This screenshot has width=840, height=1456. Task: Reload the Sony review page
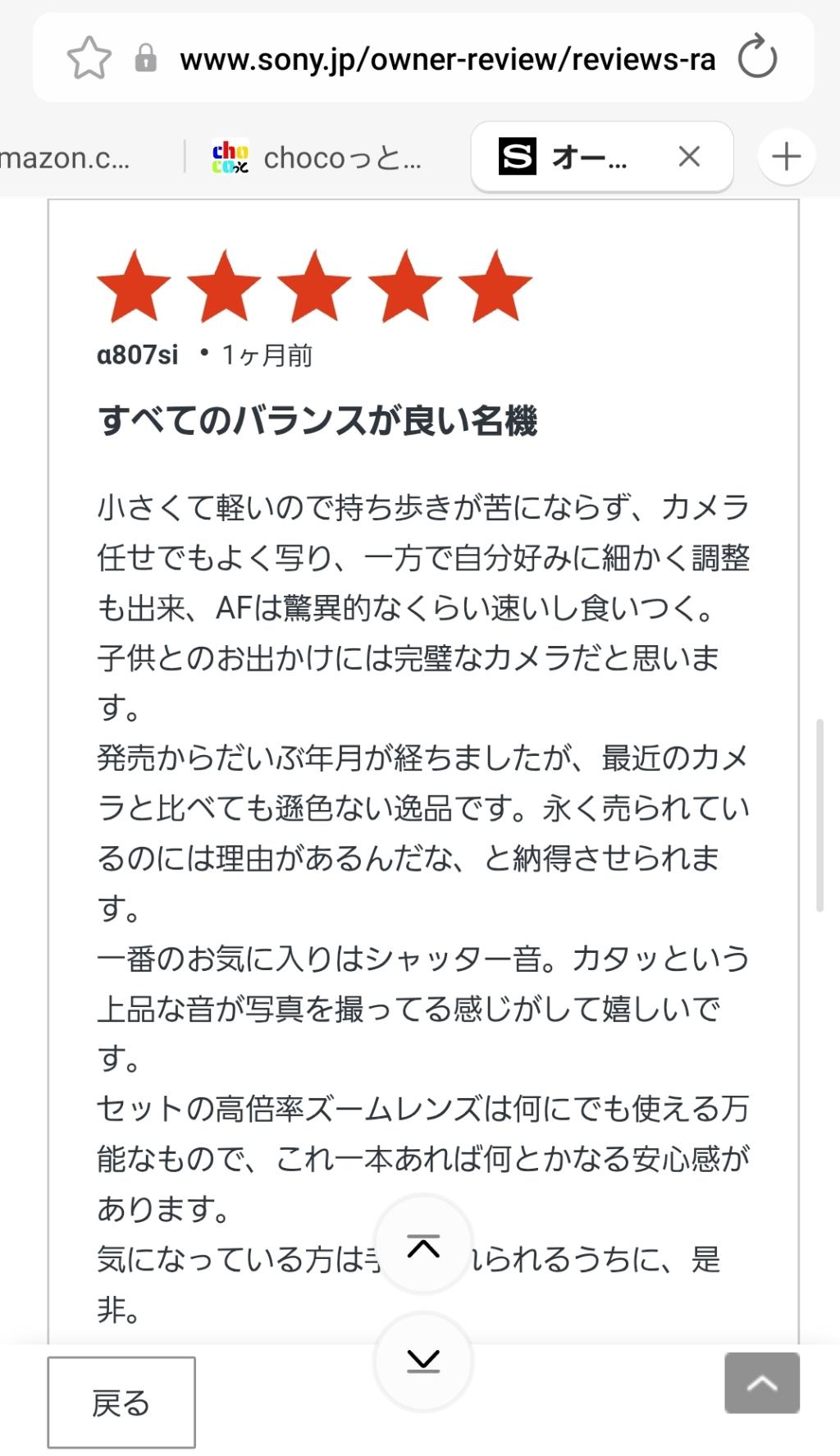pyautogui.click(x=756, y=57)
